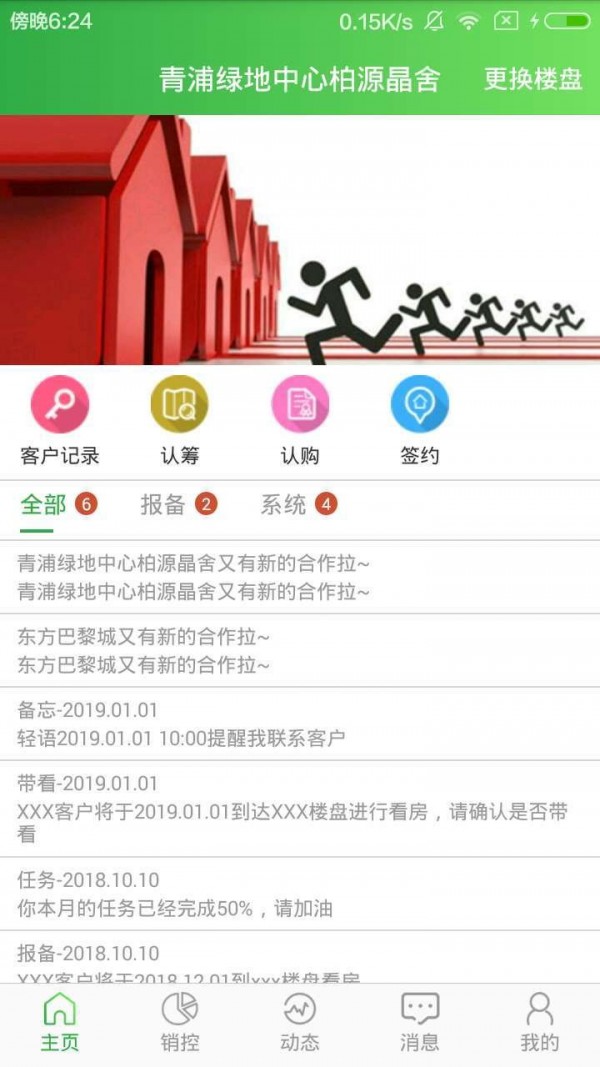Open the 认购 shortcut

click(300, 420)
